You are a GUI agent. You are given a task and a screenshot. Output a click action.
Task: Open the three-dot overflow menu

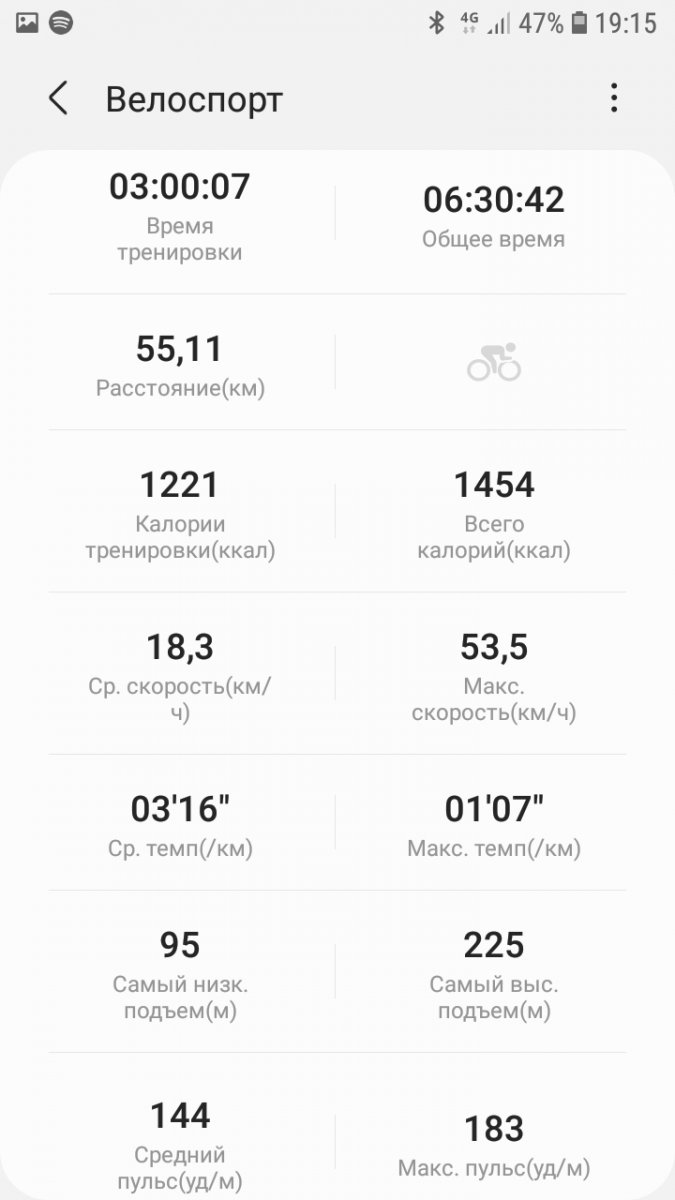pos(613,98)
